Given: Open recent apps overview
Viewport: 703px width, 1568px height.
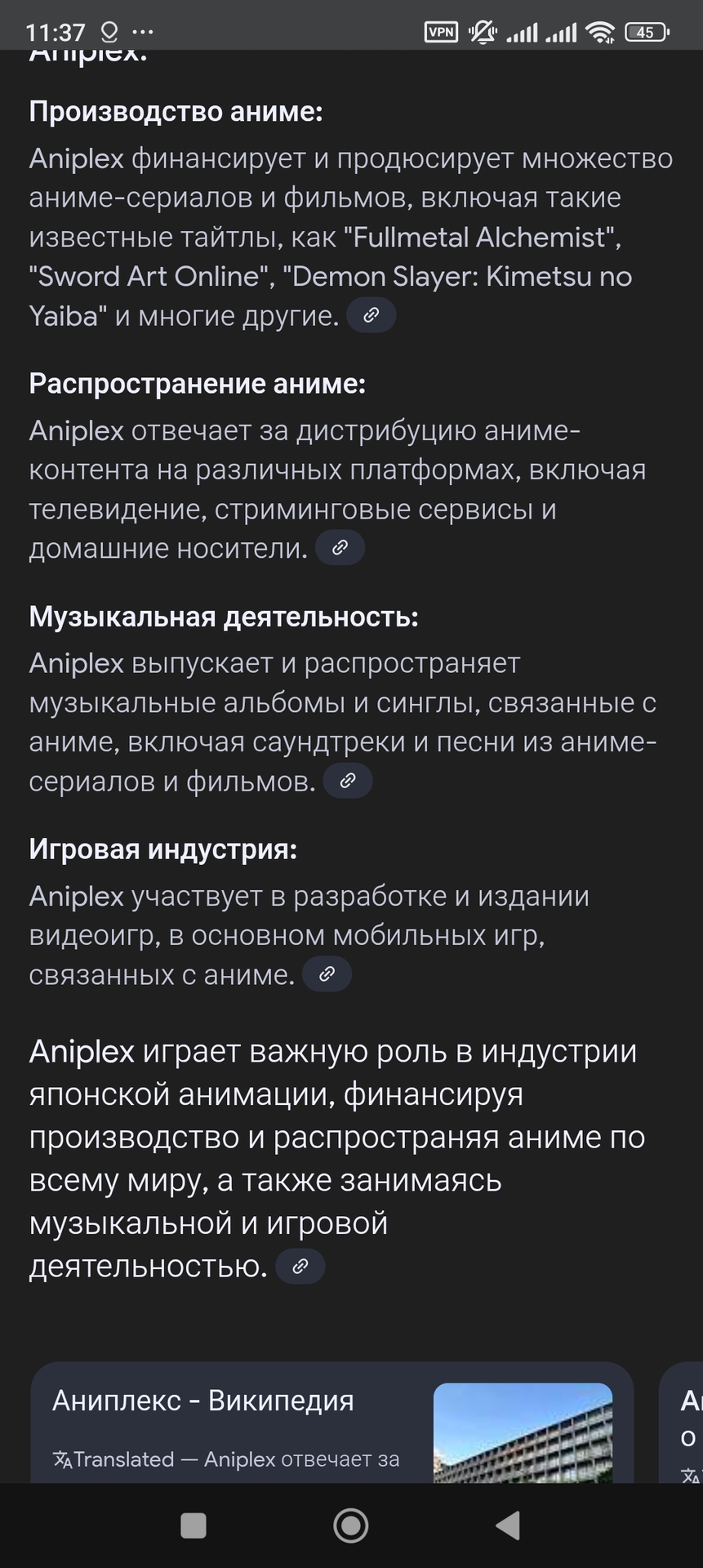Looking at the screenshot, I should pyautogui.click(x=194, y=1525).
